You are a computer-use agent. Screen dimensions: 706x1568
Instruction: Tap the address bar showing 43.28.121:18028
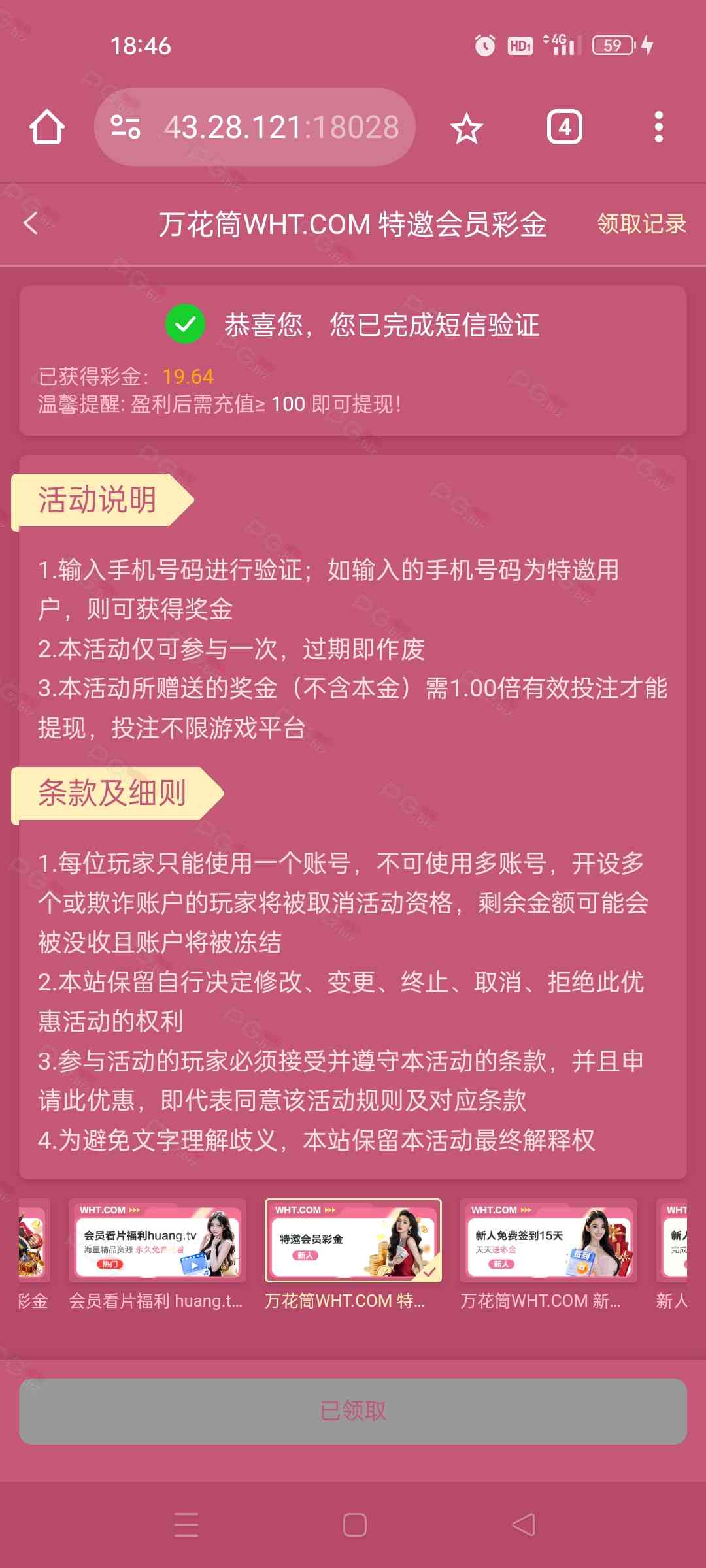281,127
